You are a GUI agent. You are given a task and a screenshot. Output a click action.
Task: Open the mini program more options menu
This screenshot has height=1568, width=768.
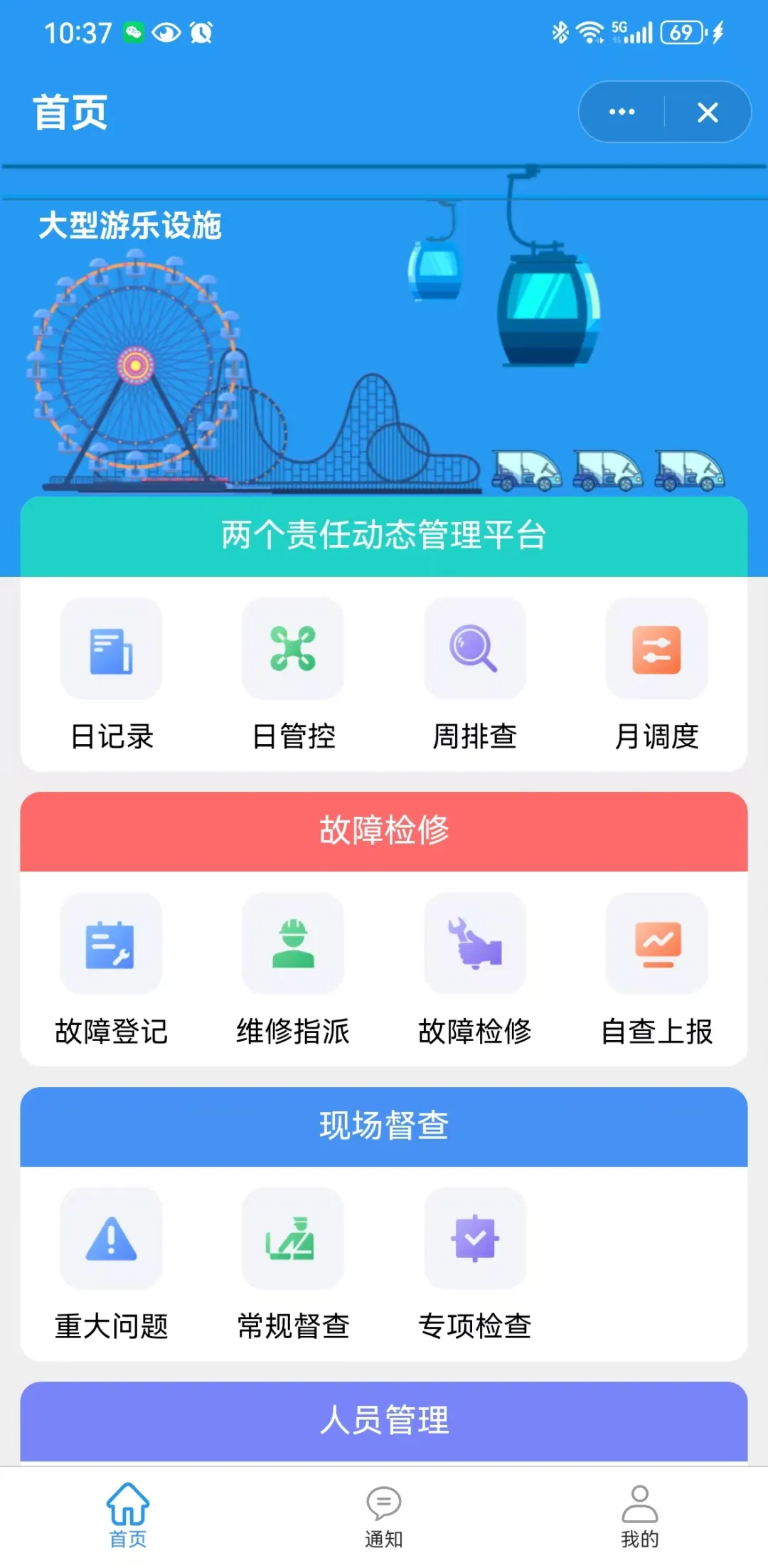(622, 112)
